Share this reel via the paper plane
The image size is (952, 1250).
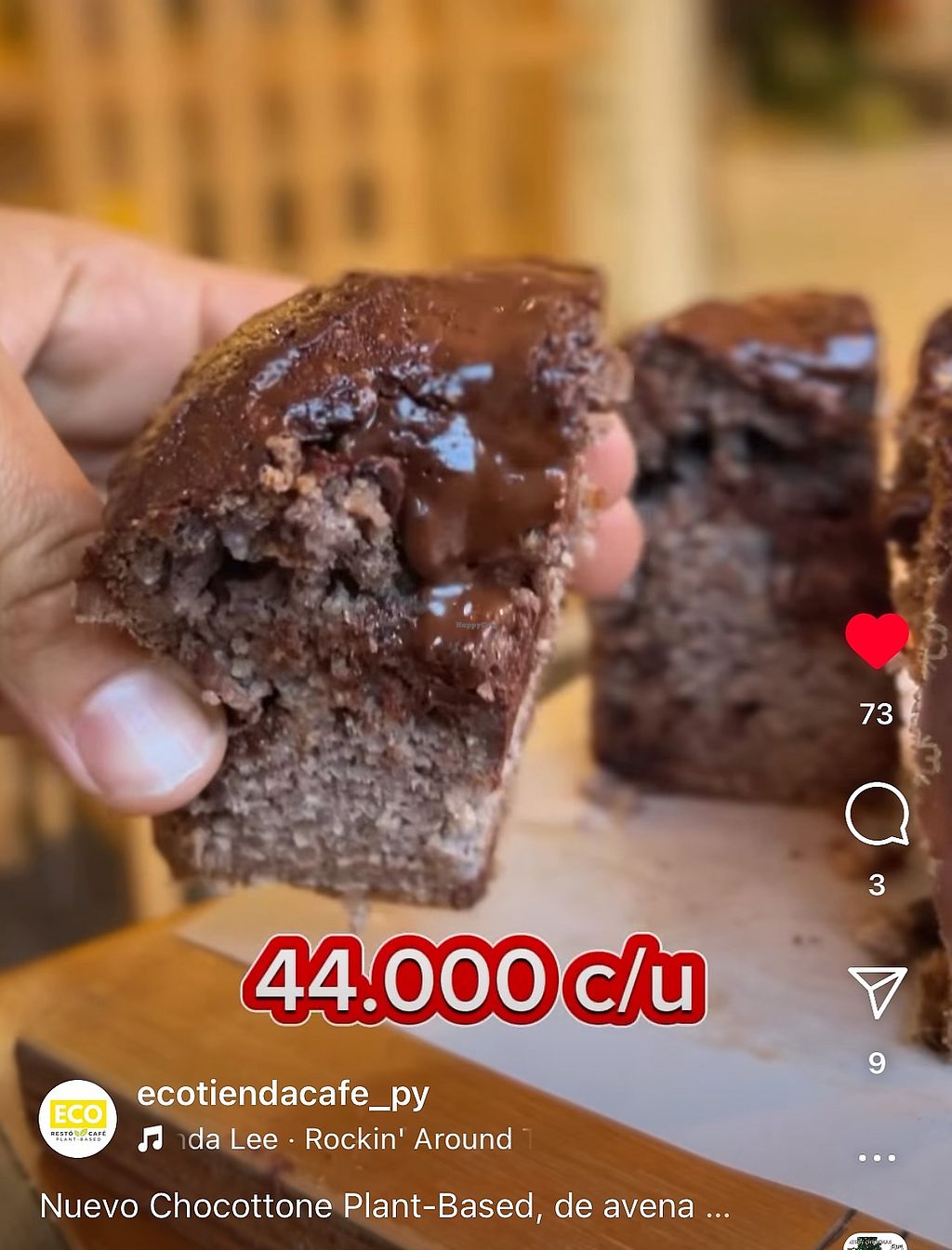876,991
